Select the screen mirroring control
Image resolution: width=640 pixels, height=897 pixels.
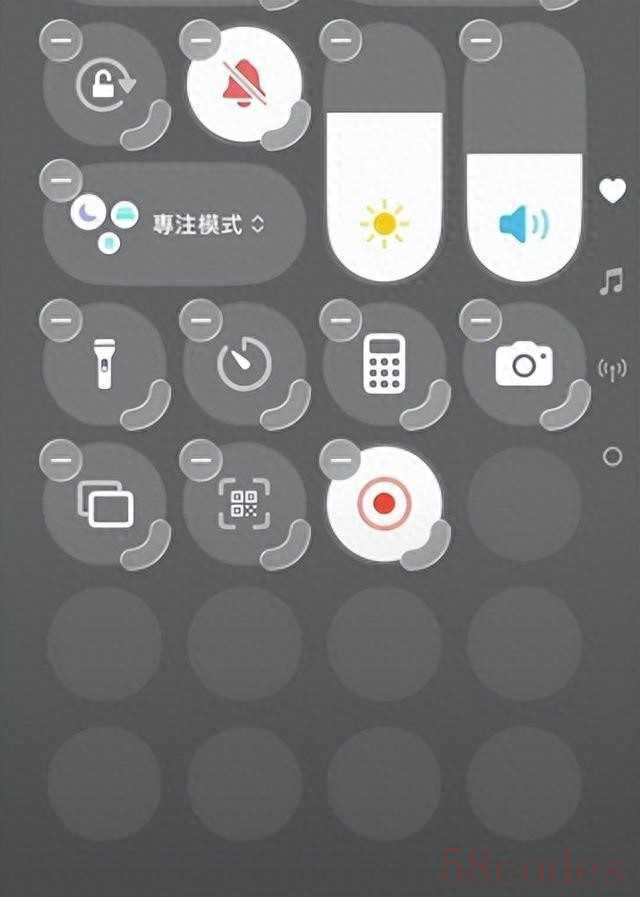pos(104,503)
